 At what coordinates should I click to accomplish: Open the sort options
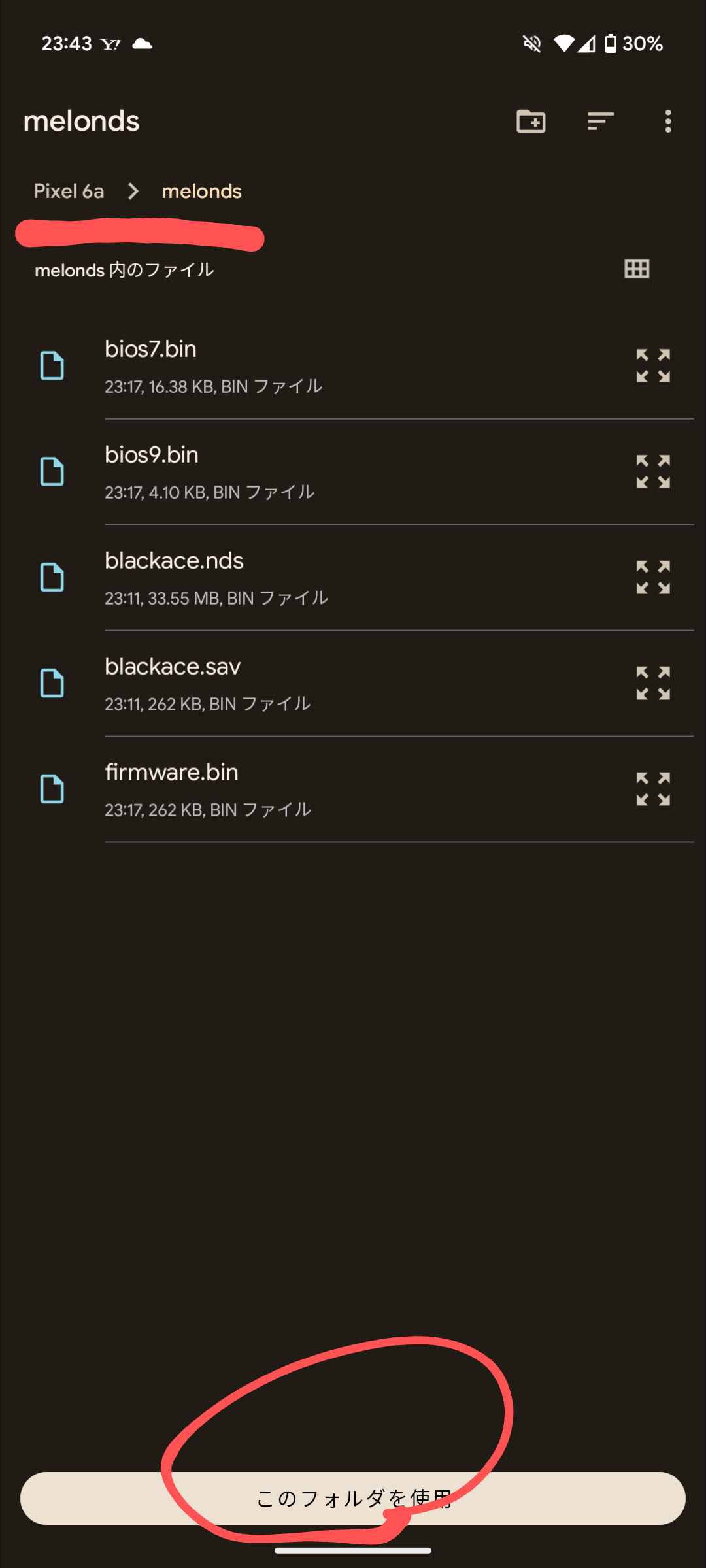click(600, 122)
